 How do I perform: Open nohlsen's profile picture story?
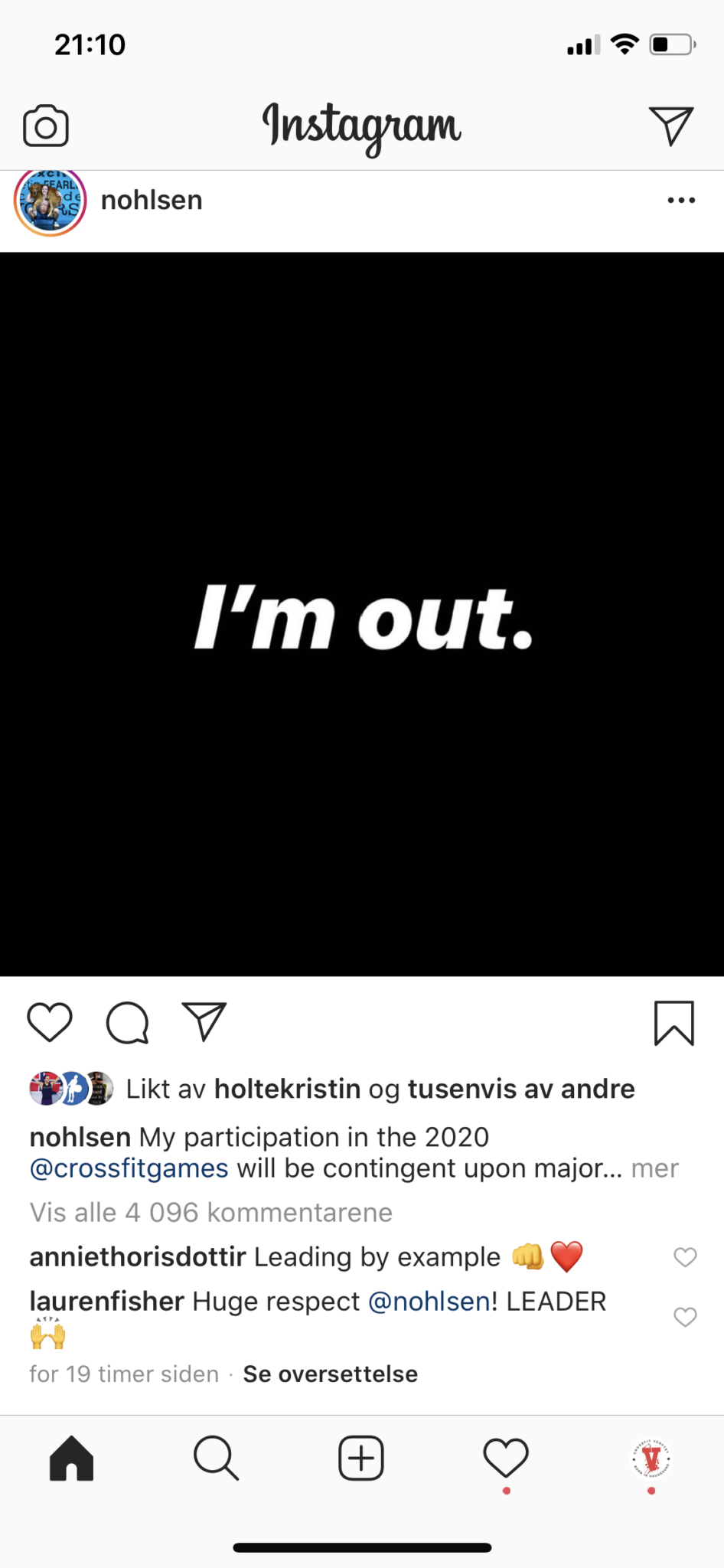(50, 202)
